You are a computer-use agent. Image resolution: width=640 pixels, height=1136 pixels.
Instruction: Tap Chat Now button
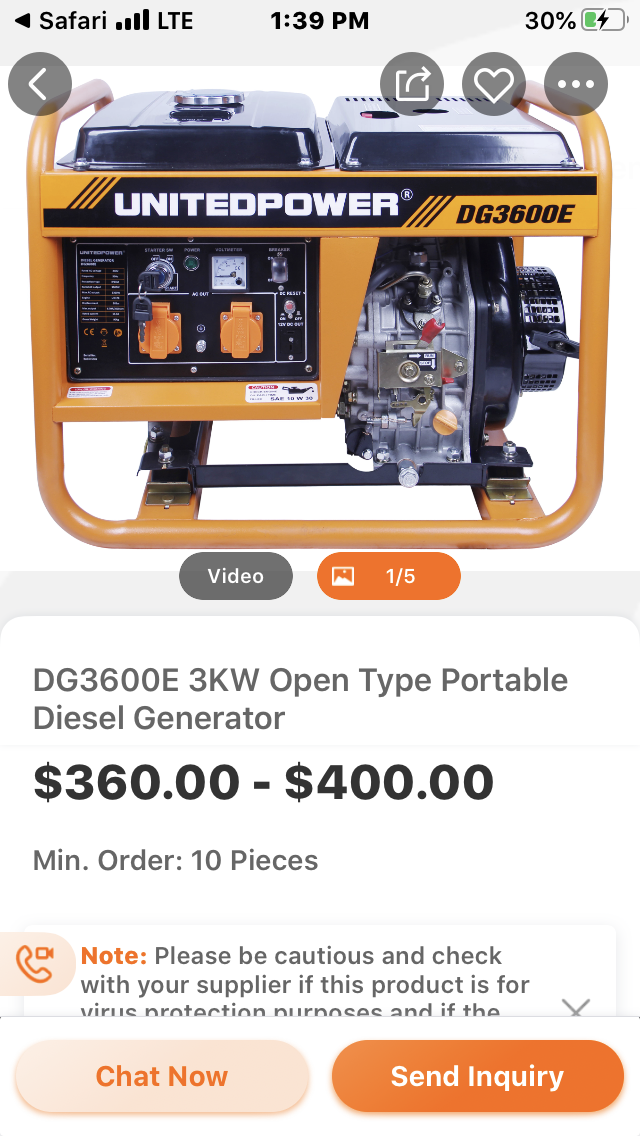point(162,1076)
